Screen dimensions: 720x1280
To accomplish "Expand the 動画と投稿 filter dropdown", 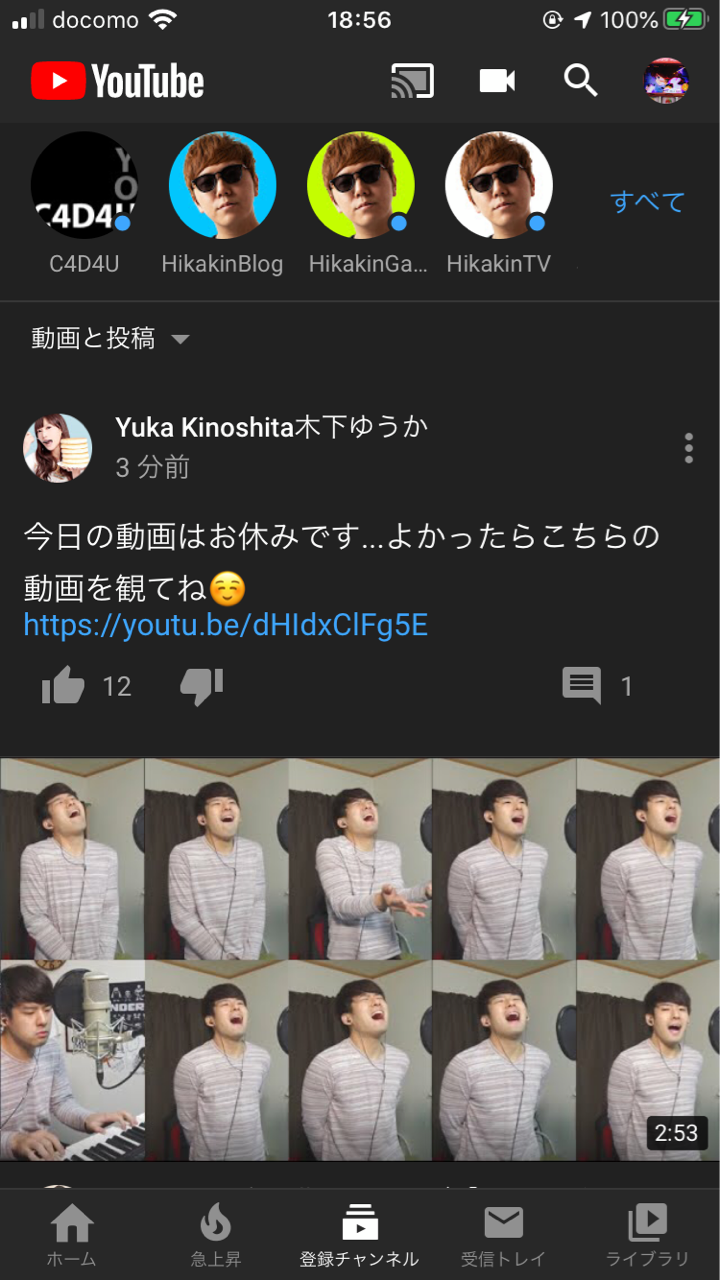I will [x=110, y=339].
